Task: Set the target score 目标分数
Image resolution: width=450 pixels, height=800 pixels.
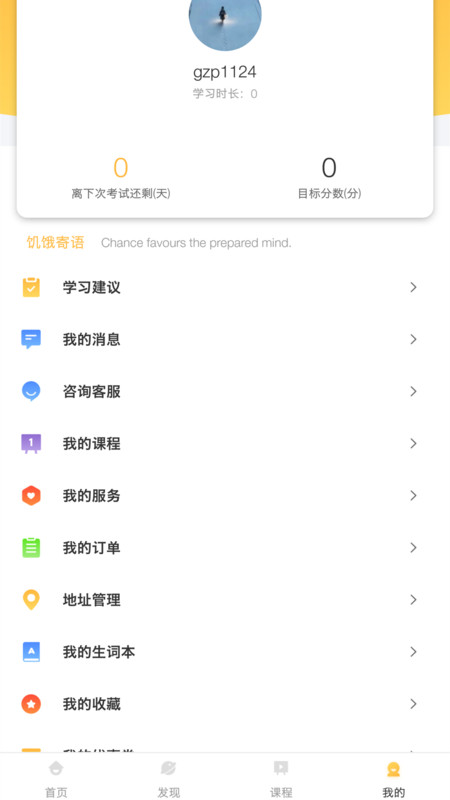Action: tap(329, 178)
